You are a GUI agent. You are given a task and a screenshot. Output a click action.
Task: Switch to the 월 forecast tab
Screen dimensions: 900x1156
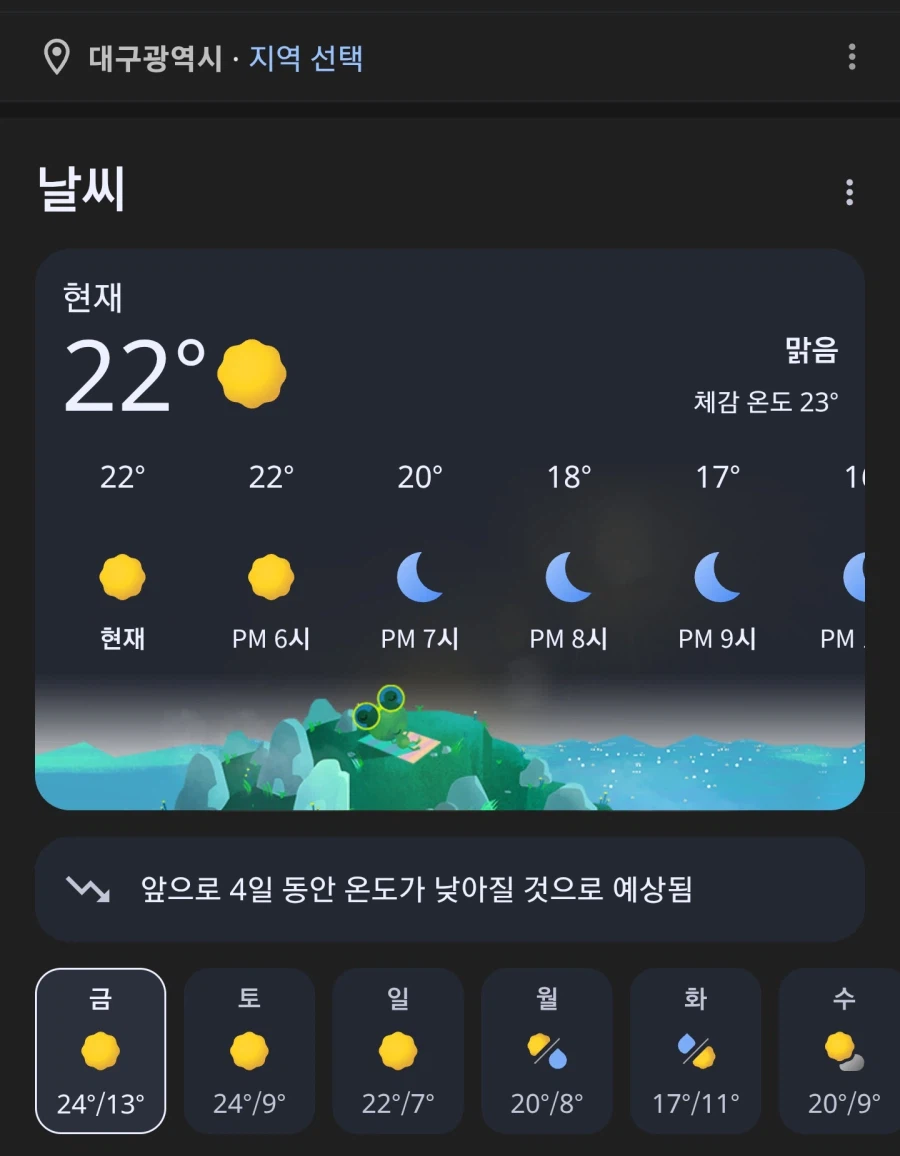coord(546,1050)
